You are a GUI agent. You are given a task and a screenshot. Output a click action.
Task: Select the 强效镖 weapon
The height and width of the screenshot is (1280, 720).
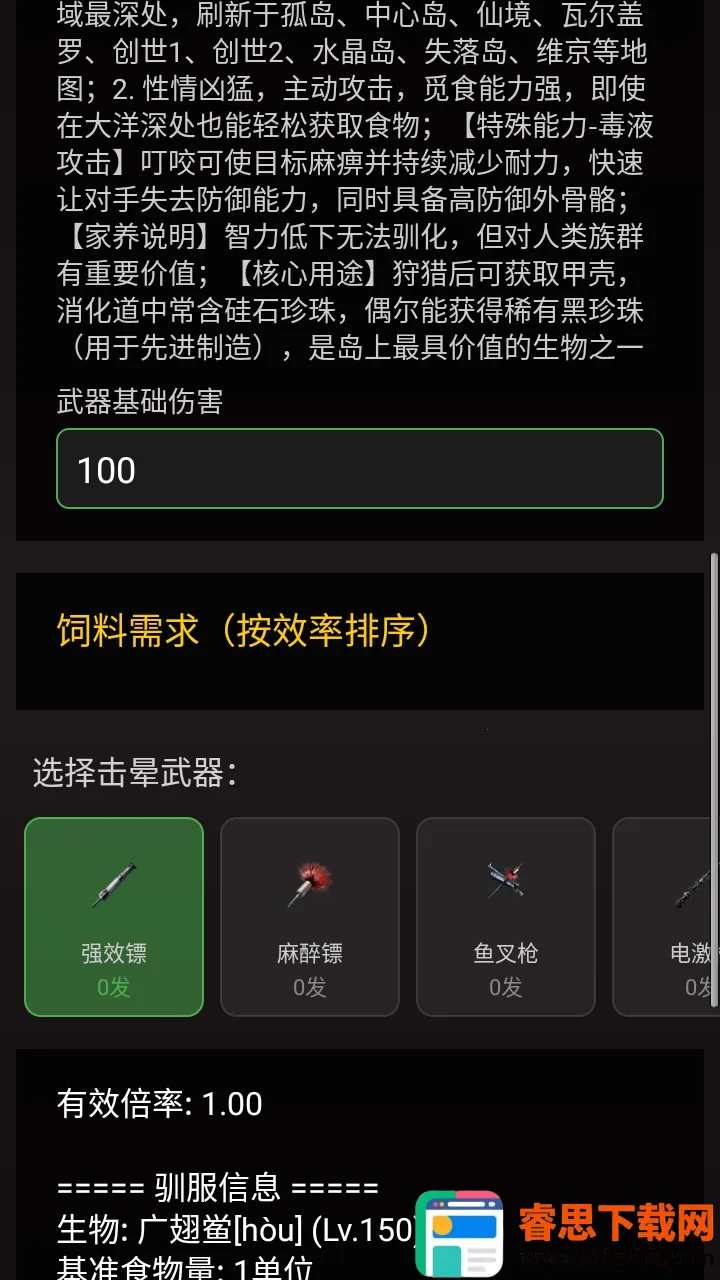coord(114,917)
